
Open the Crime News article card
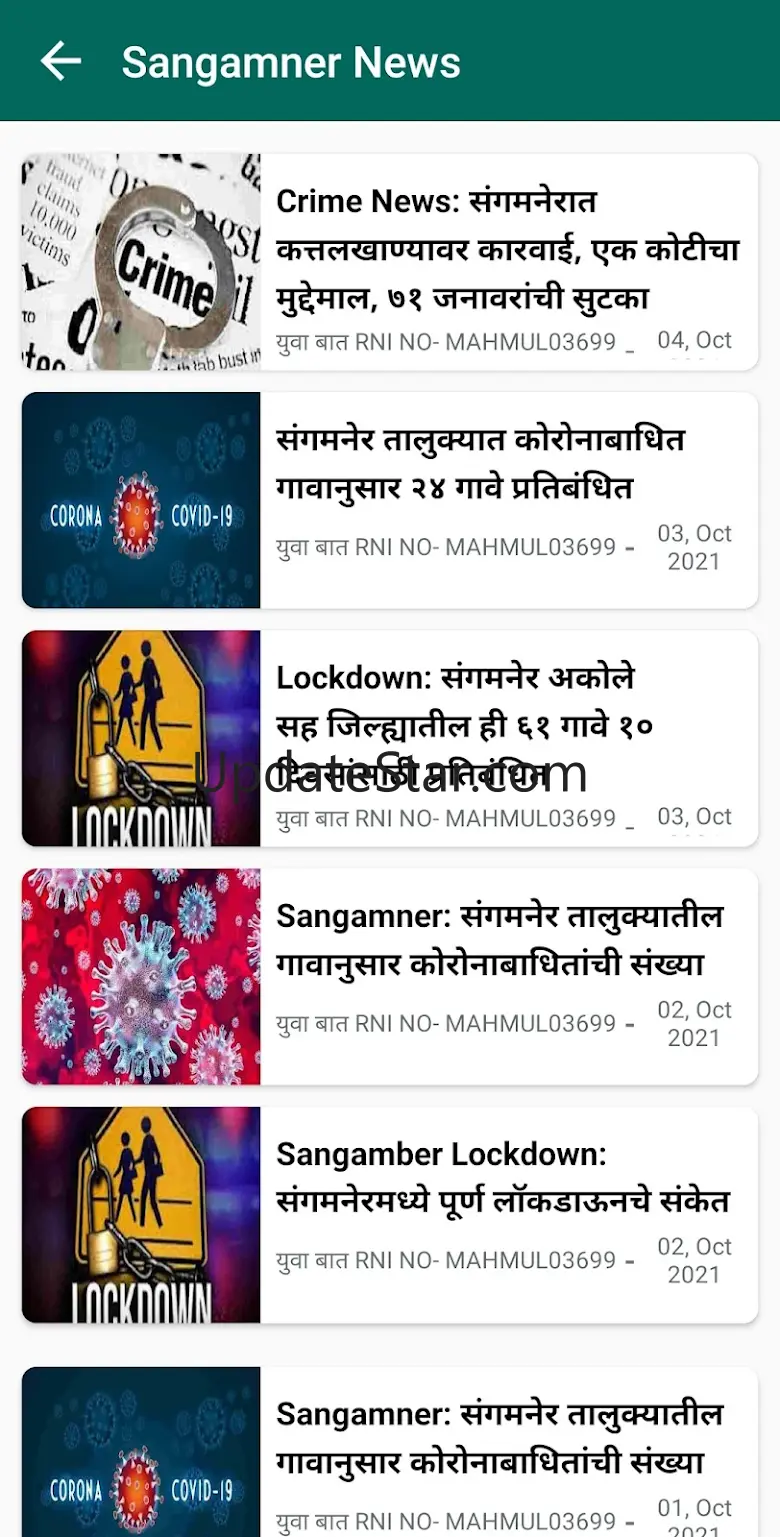click(390, 262)
